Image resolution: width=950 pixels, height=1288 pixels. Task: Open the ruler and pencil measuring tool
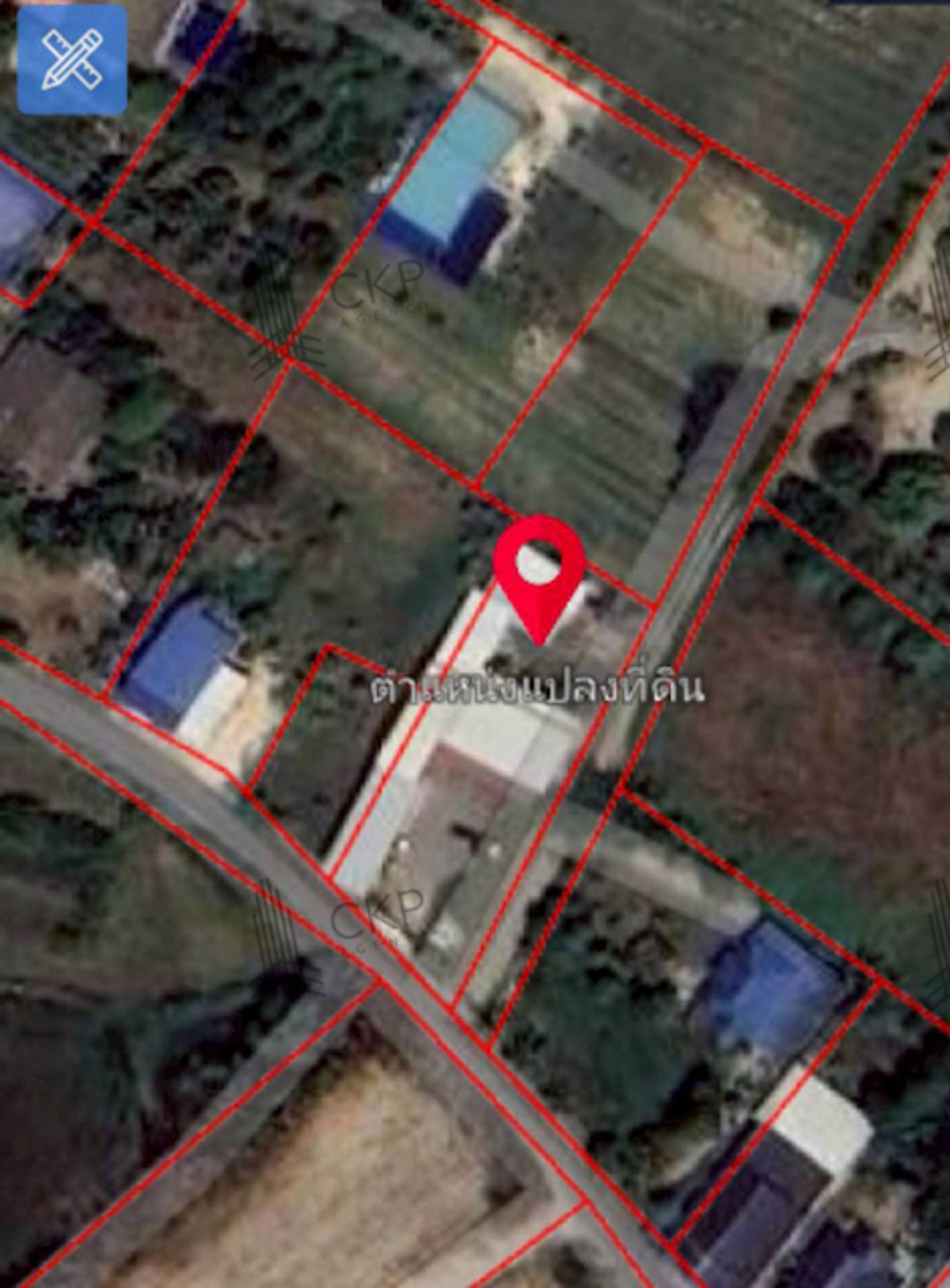(x=72, y=59)
